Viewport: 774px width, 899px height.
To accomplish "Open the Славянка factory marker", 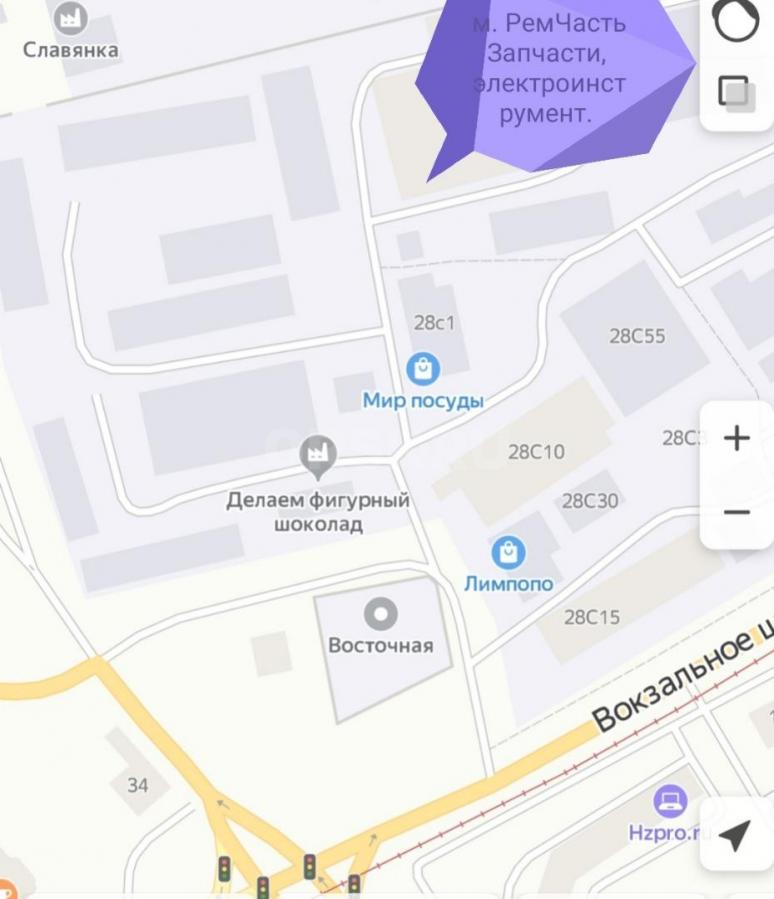I will (70, 18).
